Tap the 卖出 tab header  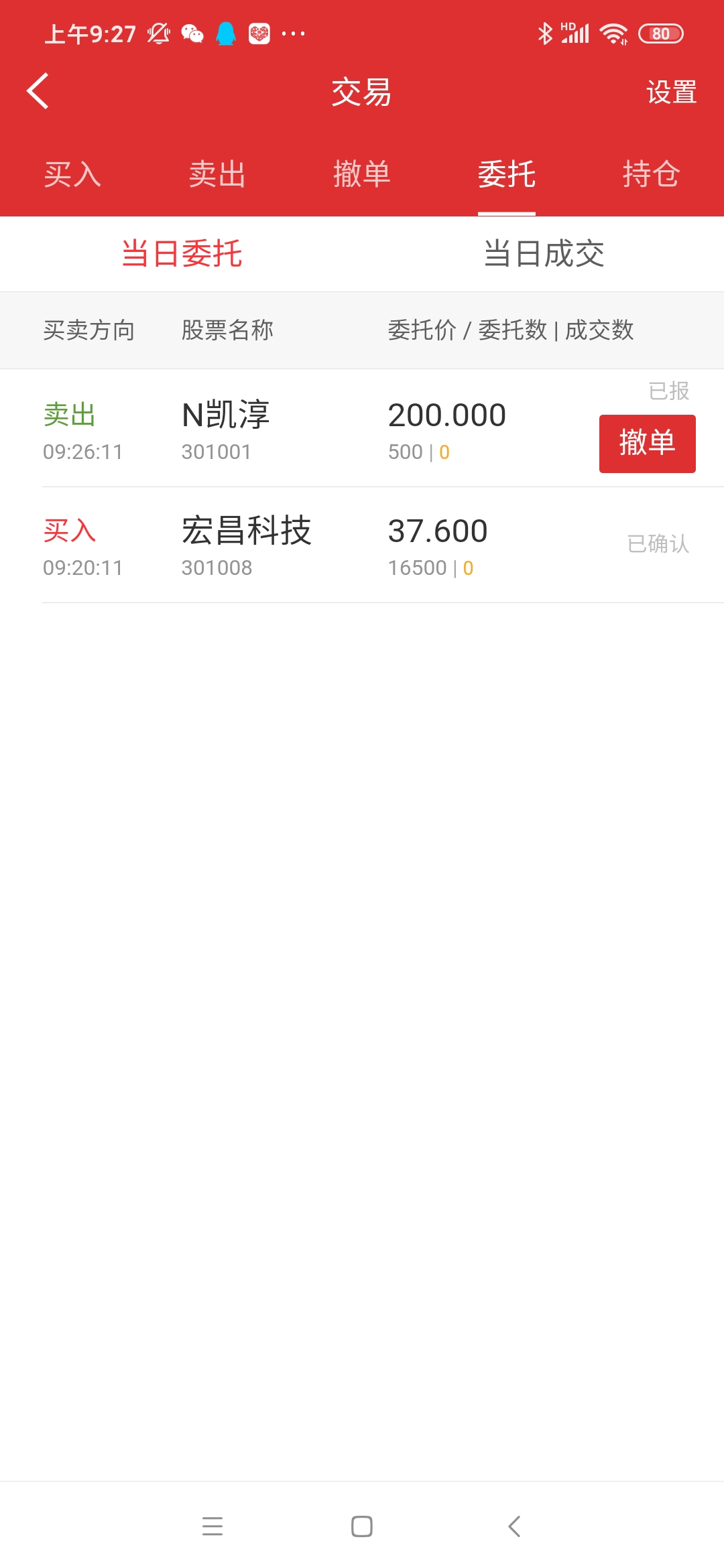(x=216, y=176)
